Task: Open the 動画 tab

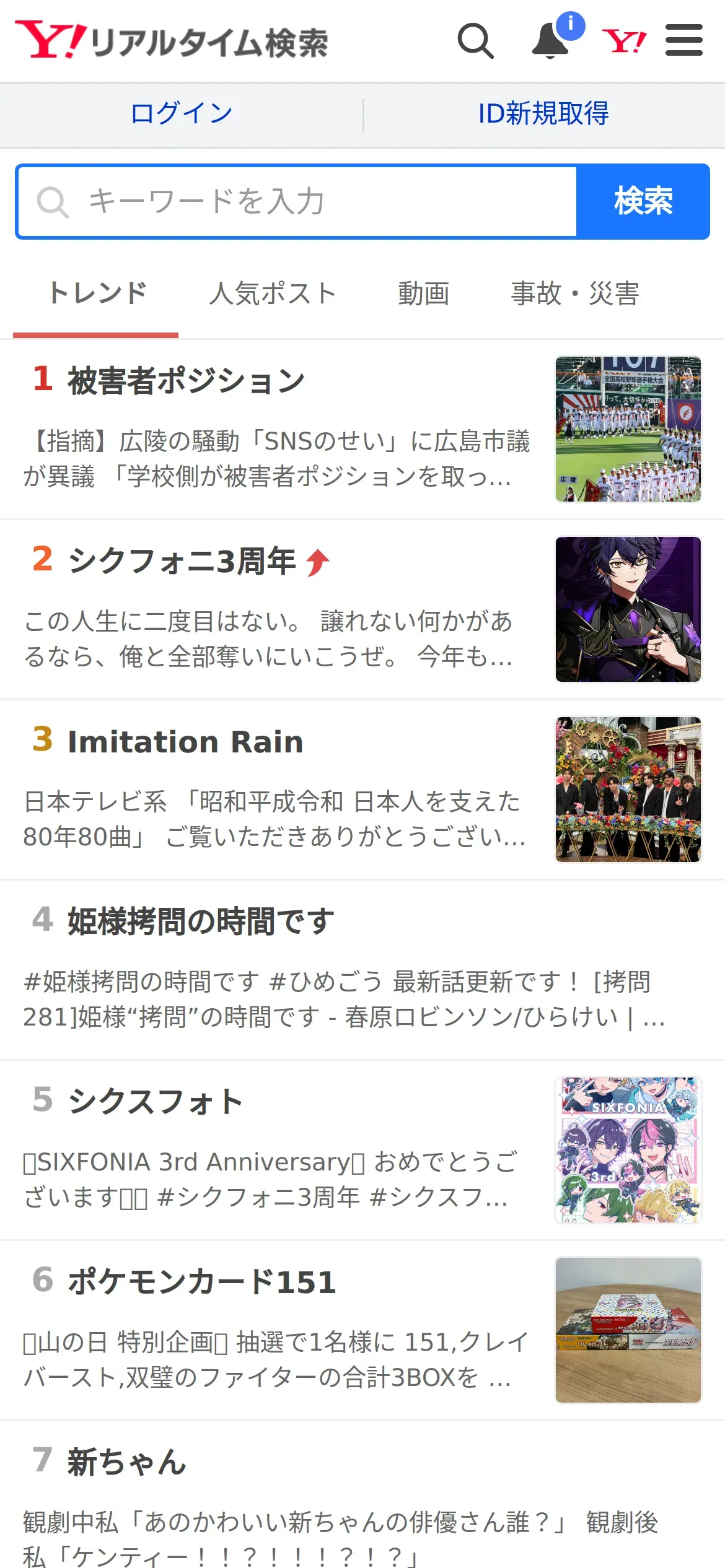Action: pyautogui.click(x=423, y=294)
